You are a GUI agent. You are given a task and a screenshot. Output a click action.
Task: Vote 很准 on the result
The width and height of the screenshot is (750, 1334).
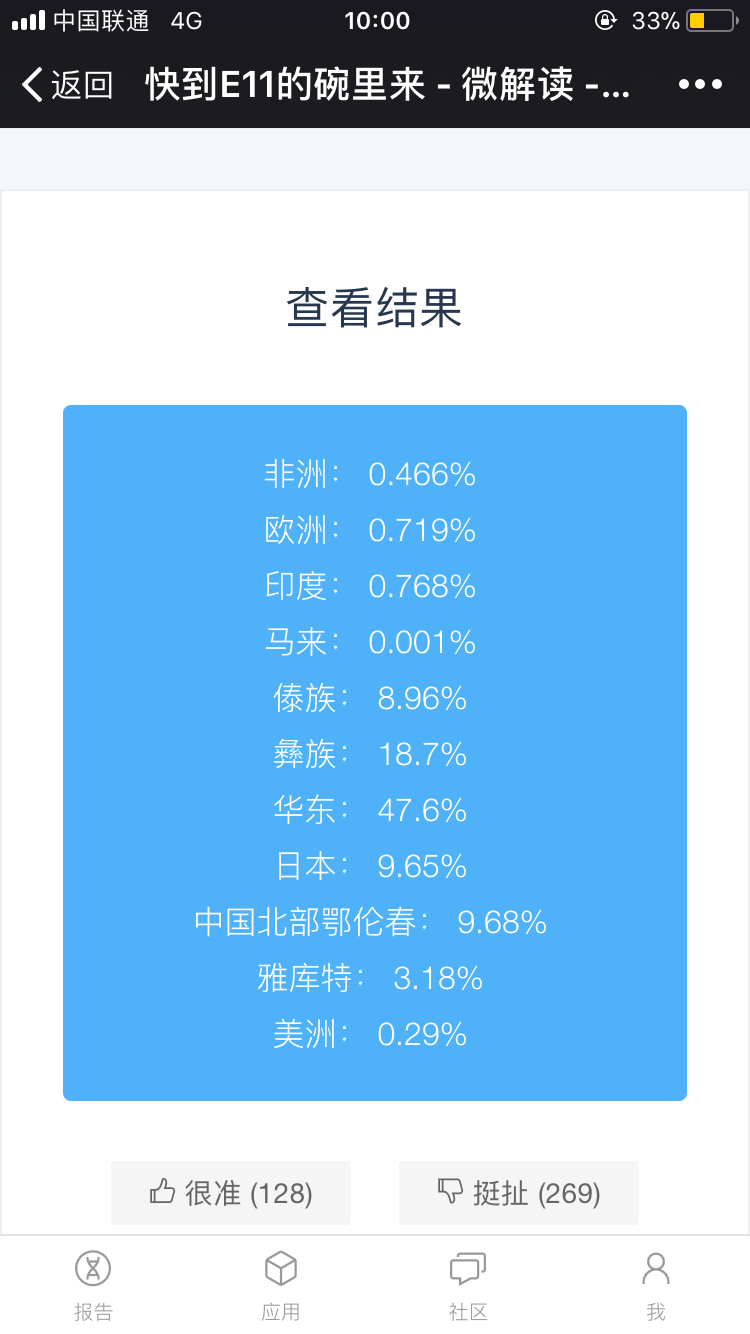[231, 1193]
